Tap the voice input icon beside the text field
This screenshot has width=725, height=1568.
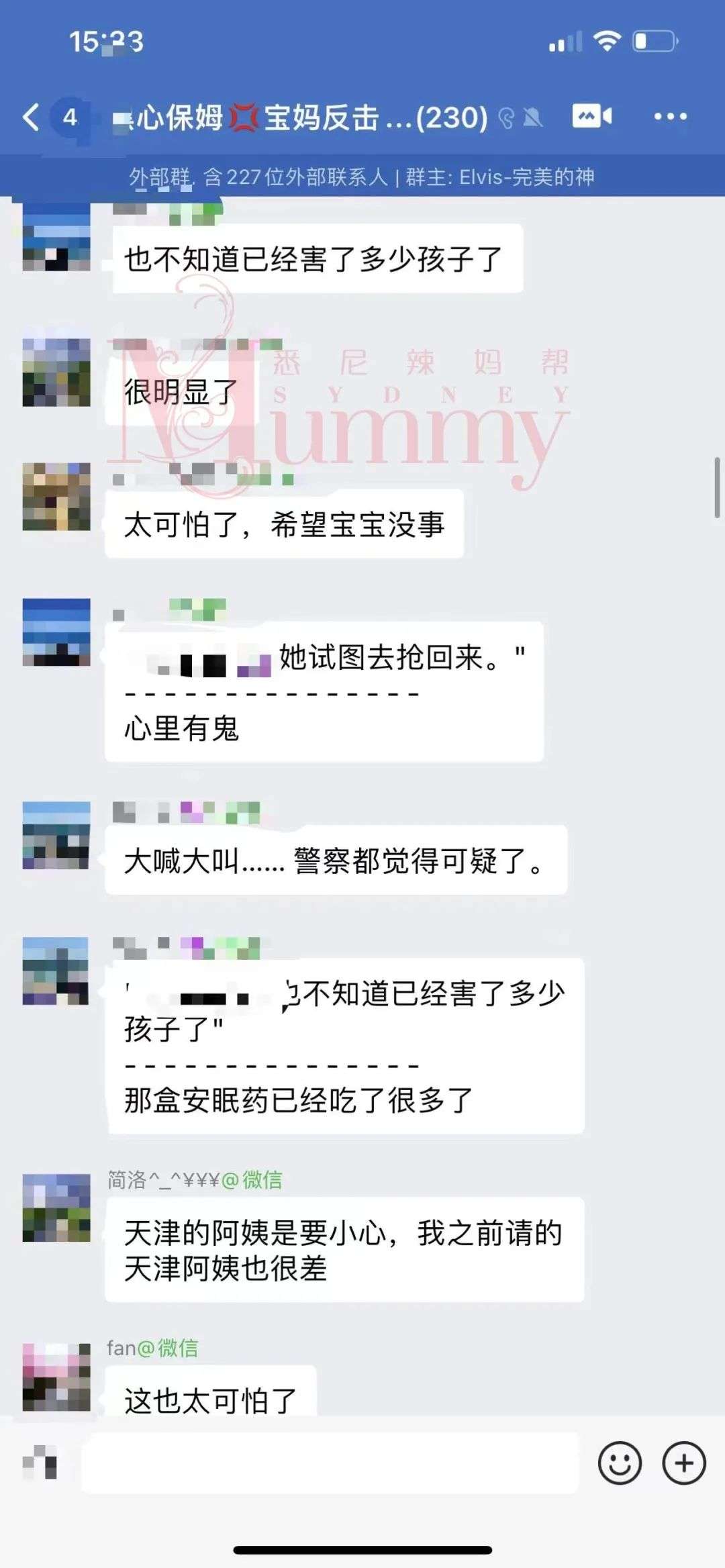40,1462
